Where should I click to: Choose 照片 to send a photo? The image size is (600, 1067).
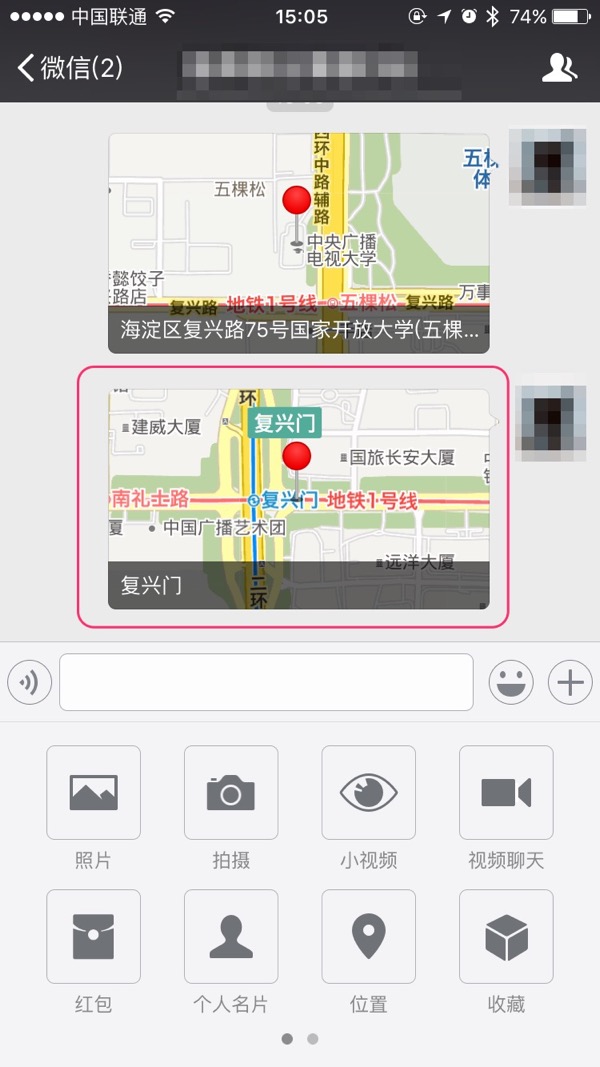[x=93, y=793]
